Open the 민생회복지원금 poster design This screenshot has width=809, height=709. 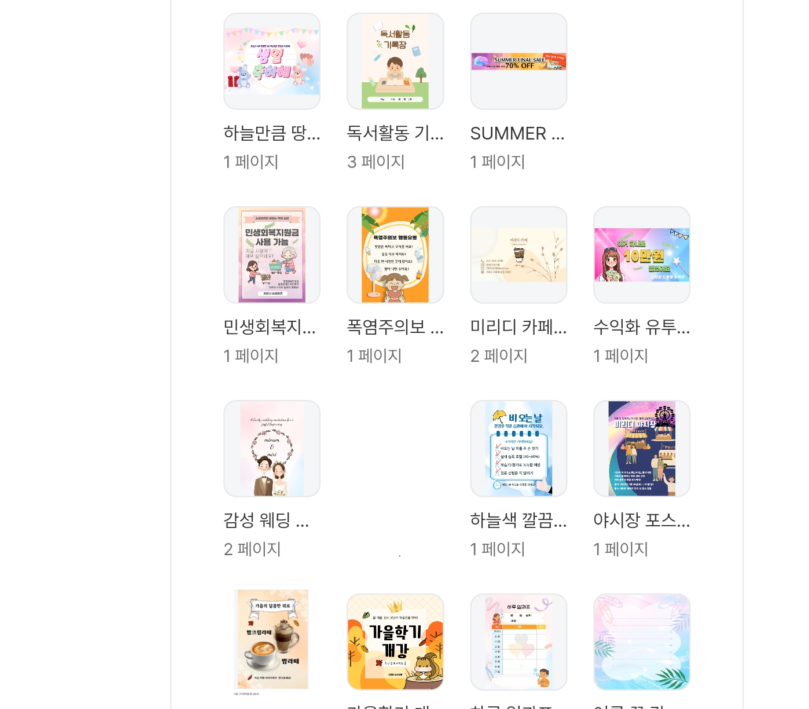[272, 255]
